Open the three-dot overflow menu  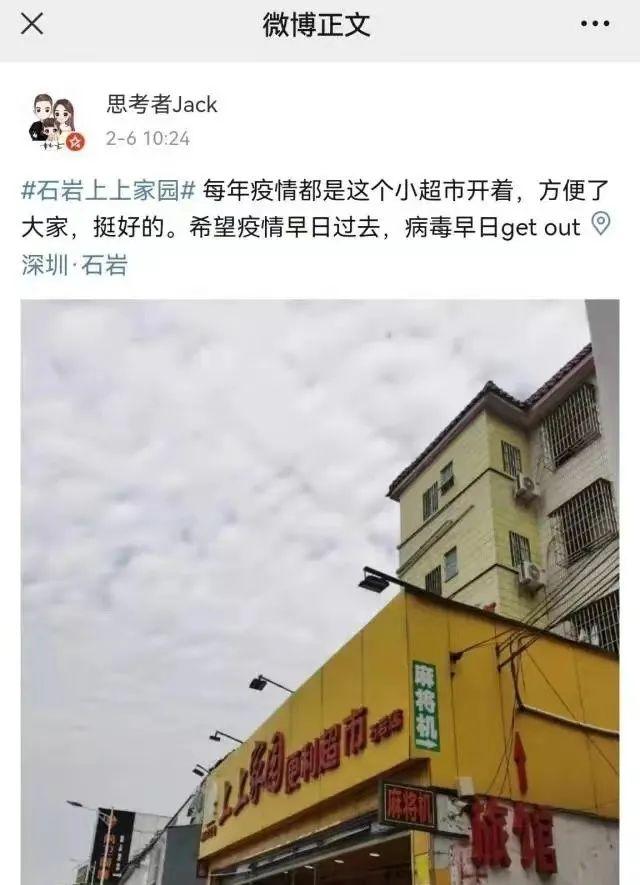point(595,25)
